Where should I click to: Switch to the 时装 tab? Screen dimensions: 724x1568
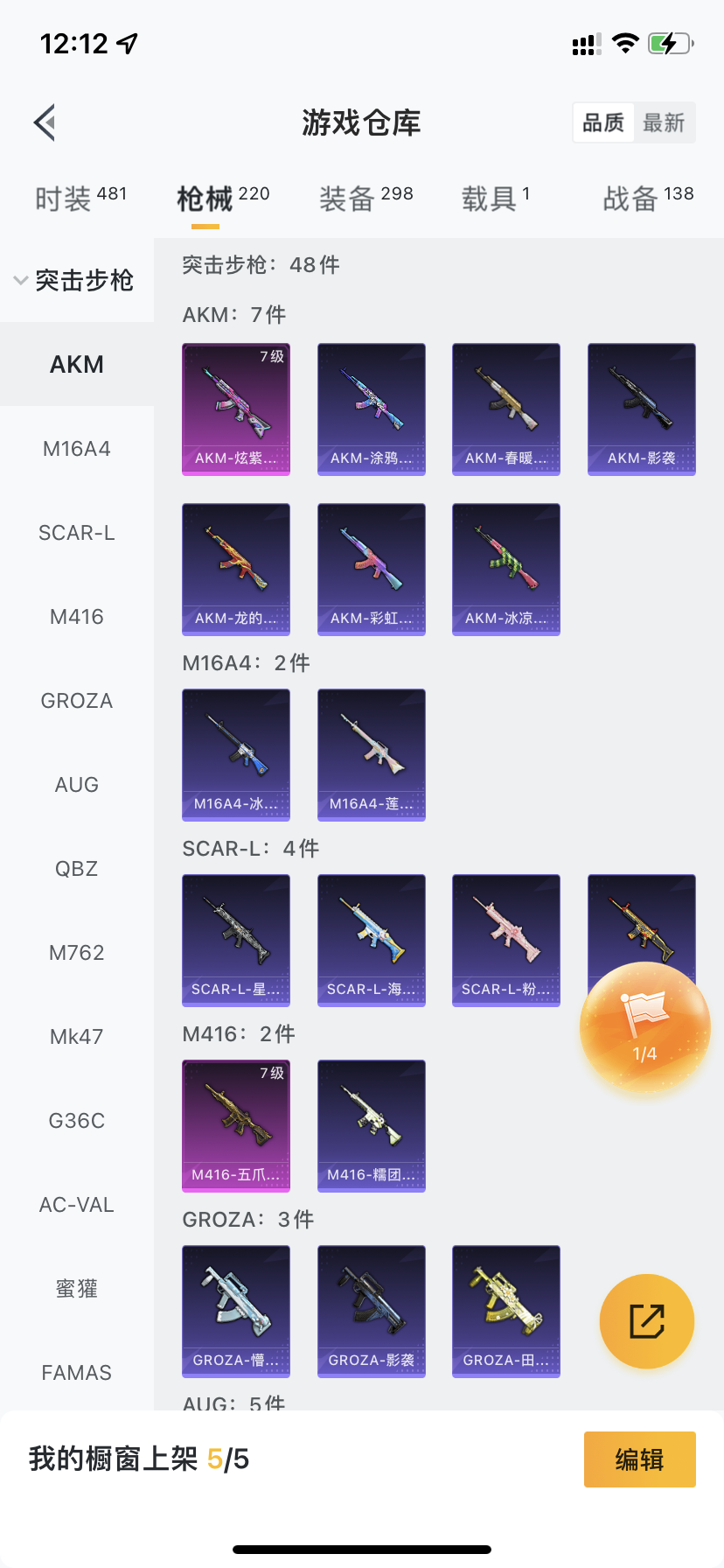coord(80,199)
